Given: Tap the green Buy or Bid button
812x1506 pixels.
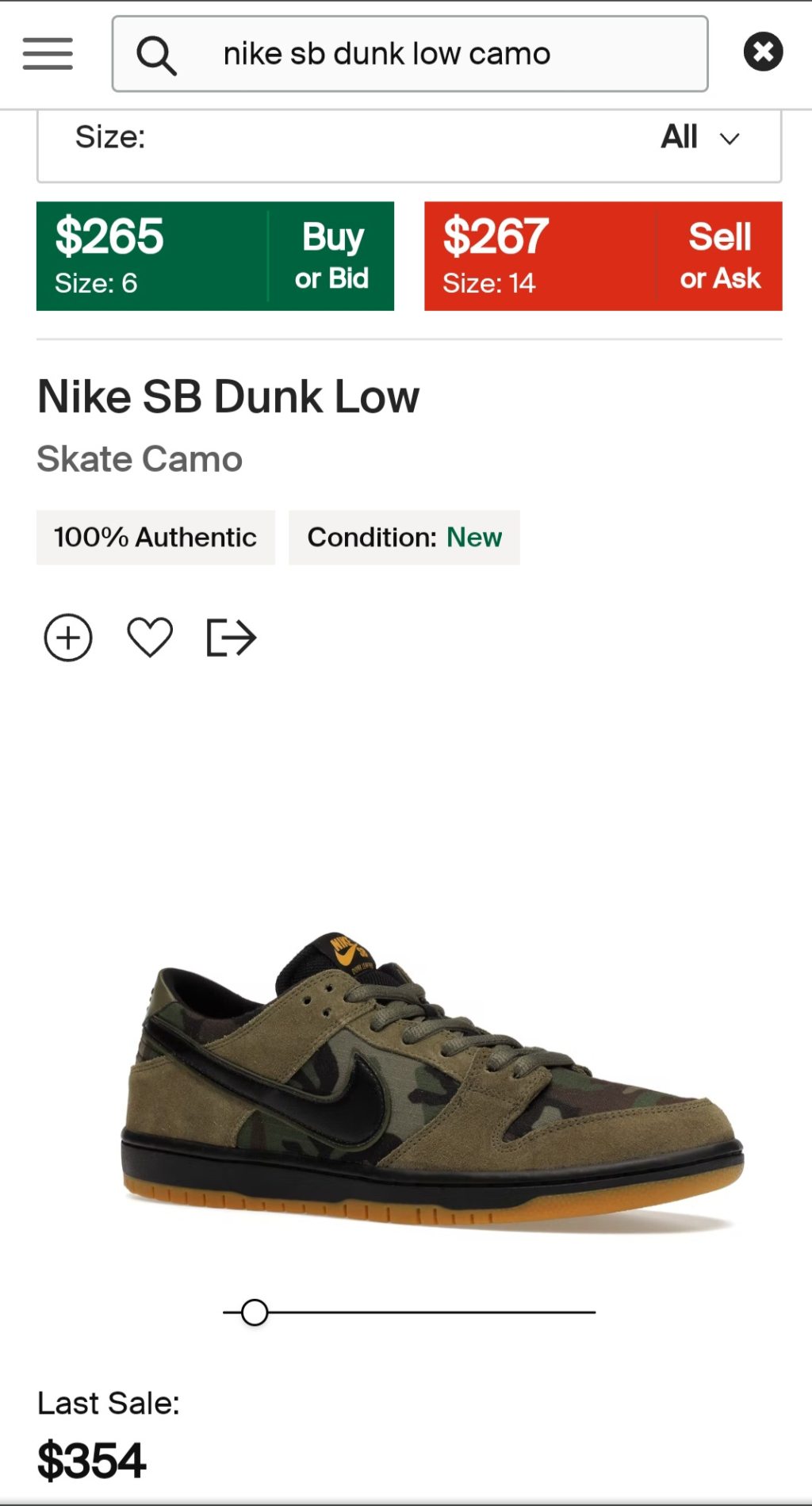Looking at the screenshot, I should (x=215, y=256).
